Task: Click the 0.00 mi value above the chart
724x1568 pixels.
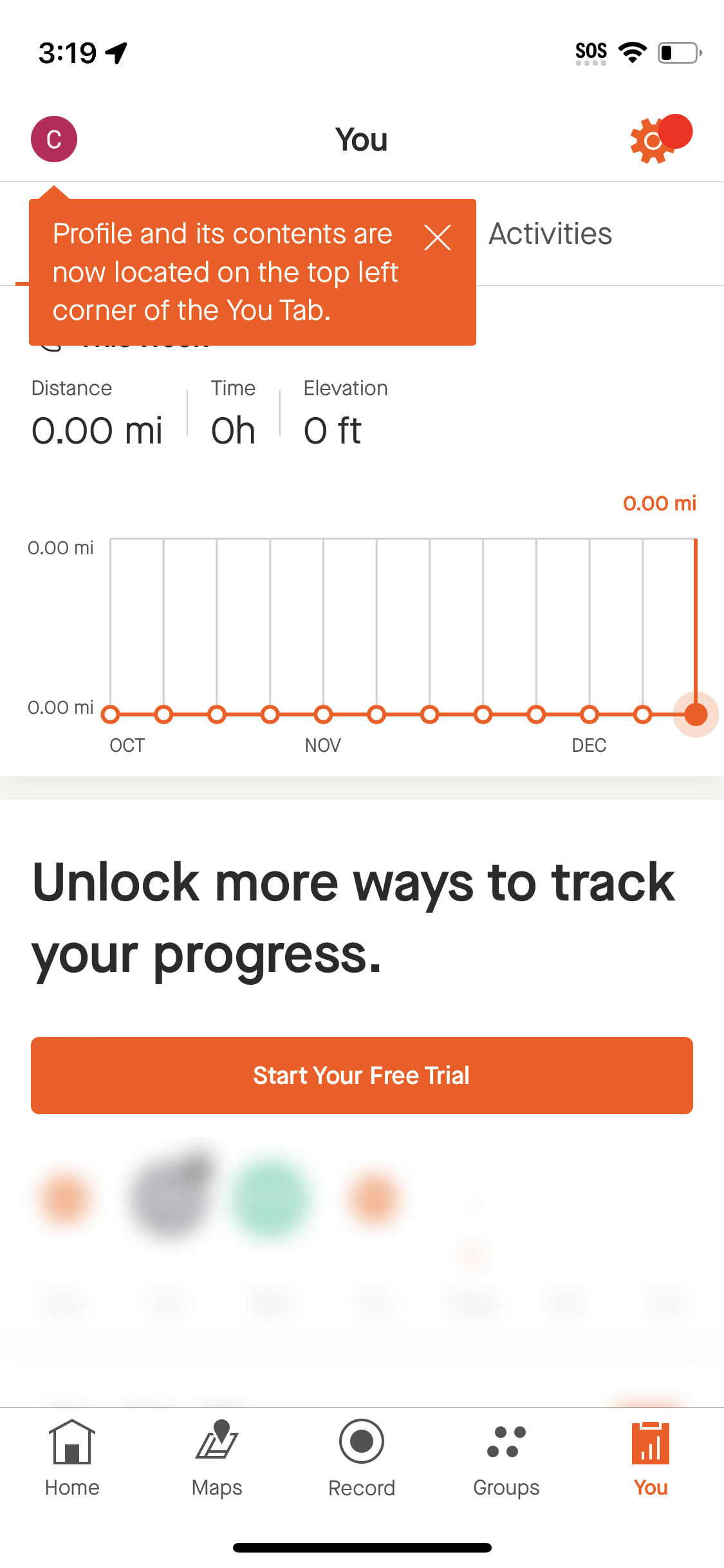Action: (660, 503)
